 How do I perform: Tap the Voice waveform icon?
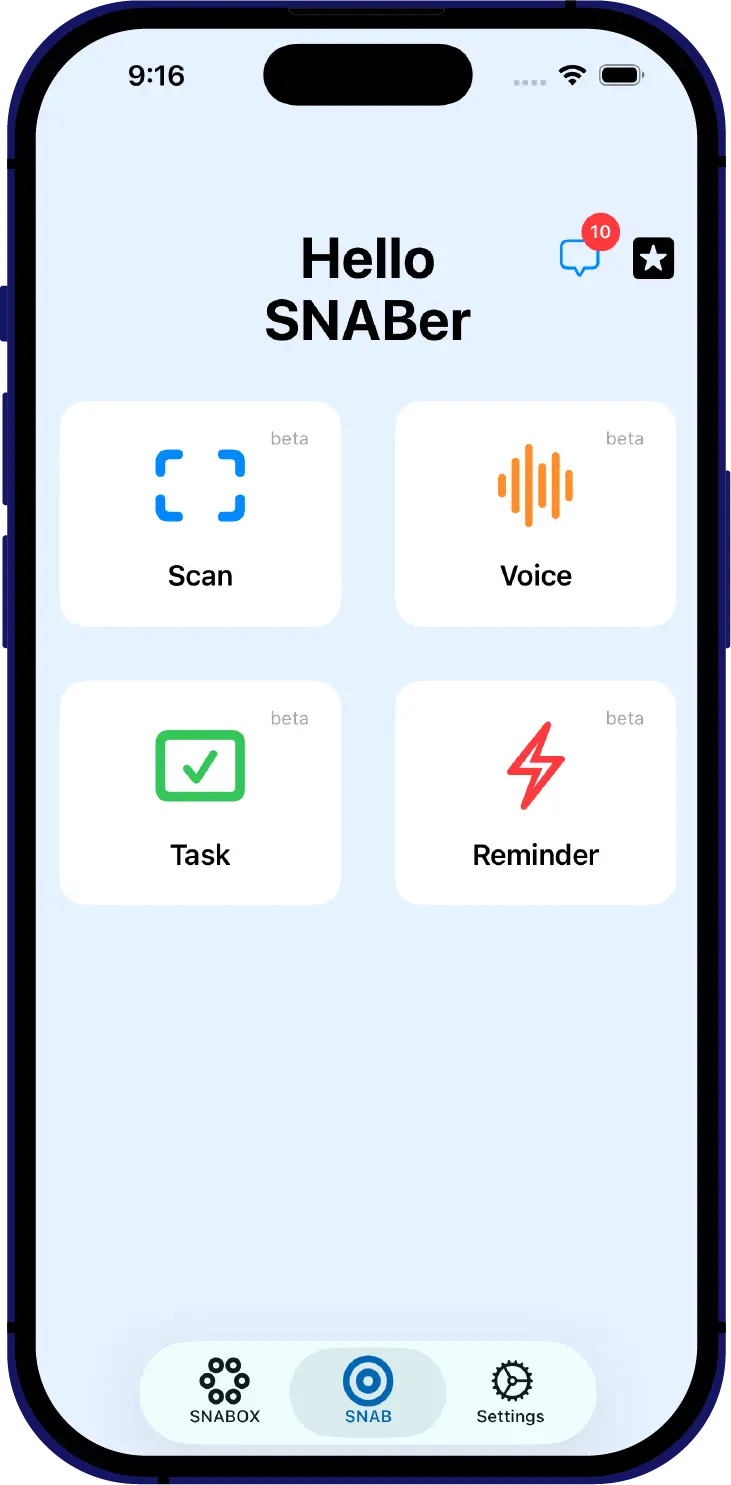pyautogui.click(x=535, y=484)
